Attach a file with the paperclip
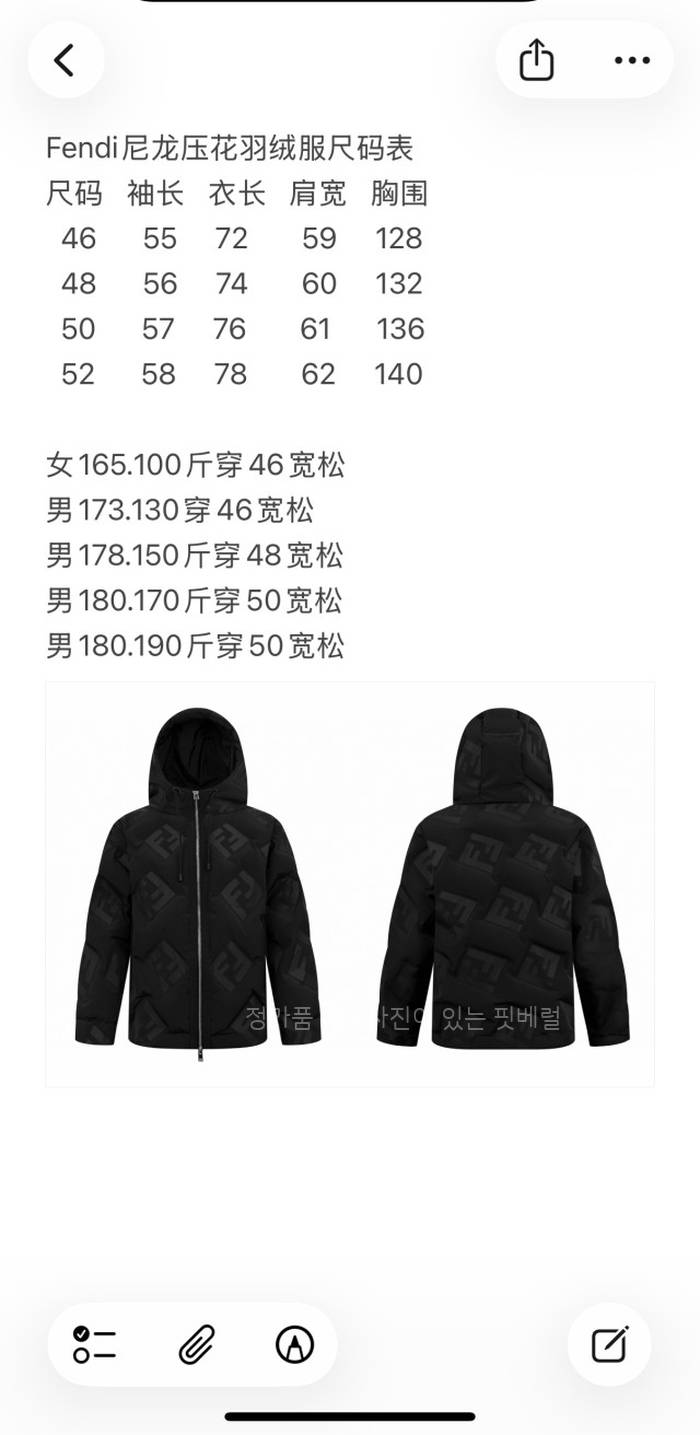The image size is (700, 1435). coord(196,1345)
